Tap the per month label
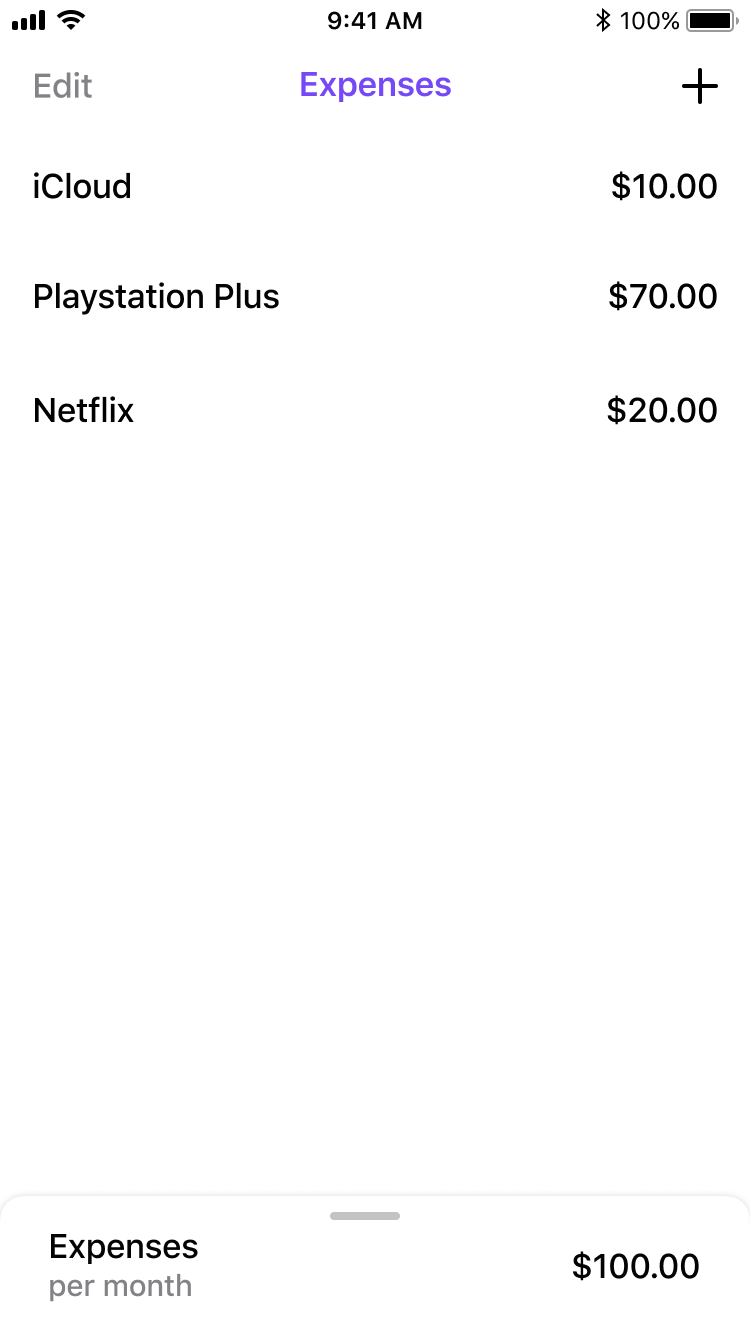Image resolution: width=750 pixels, height=1334 pixels. [120, 1287]
